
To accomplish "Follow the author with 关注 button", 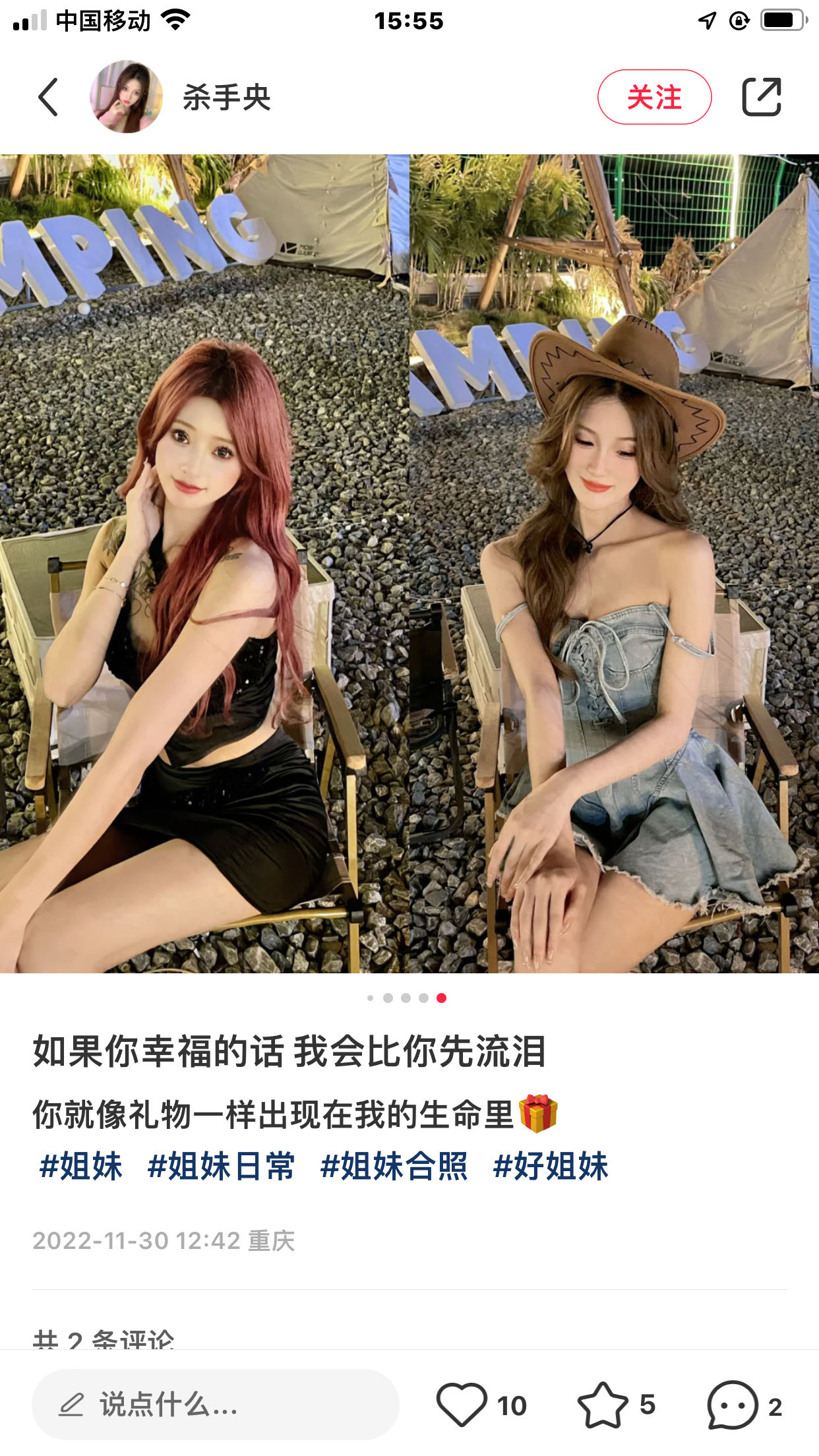I will click(654, 97).
